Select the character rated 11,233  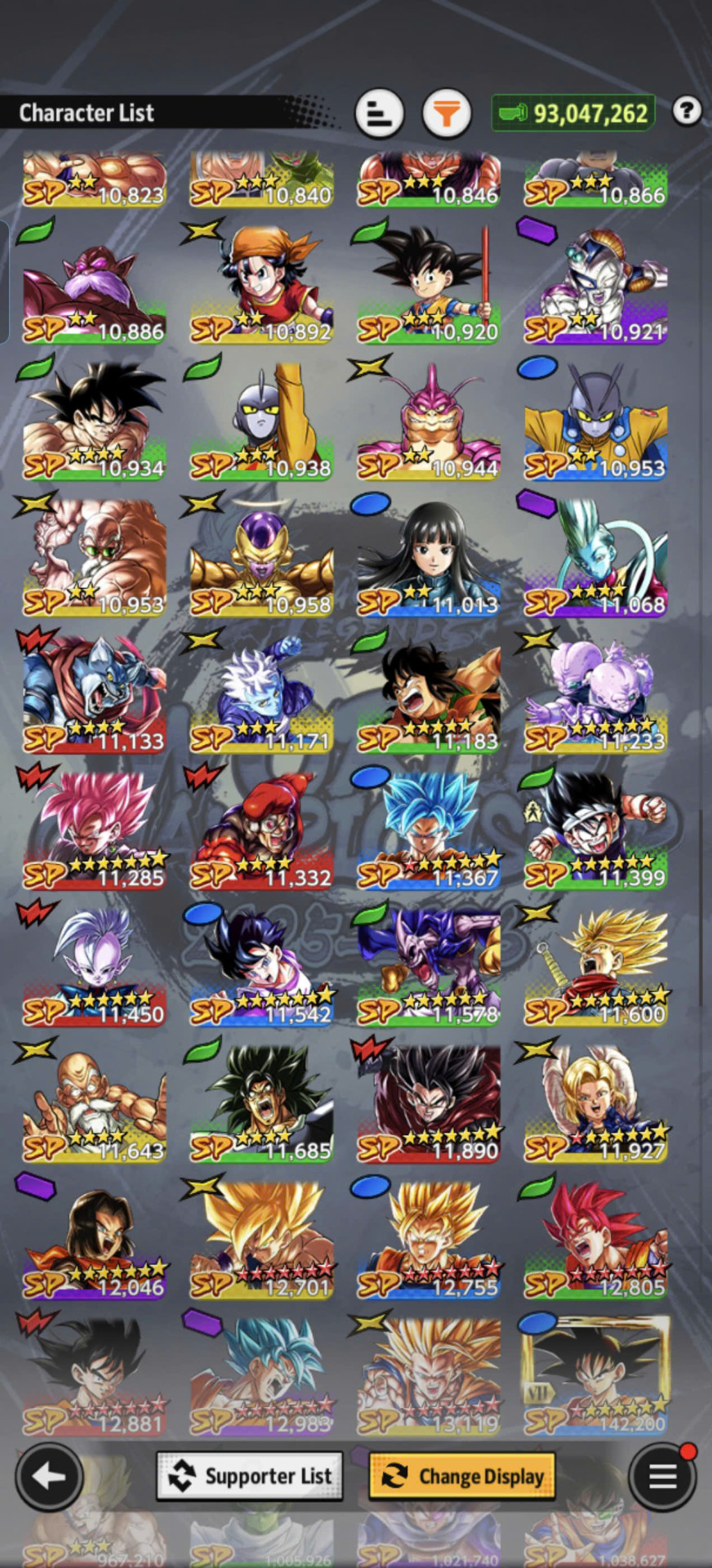click(x=595, y=693)
